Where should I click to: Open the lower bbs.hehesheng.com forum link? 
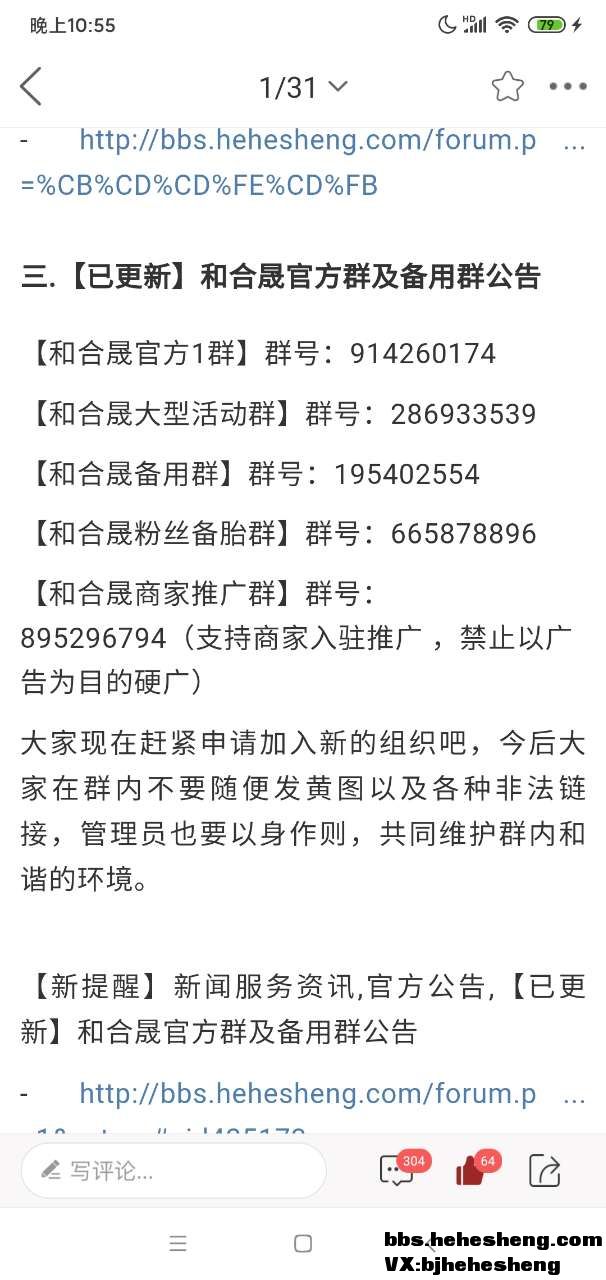click(x=307, y=1094)
